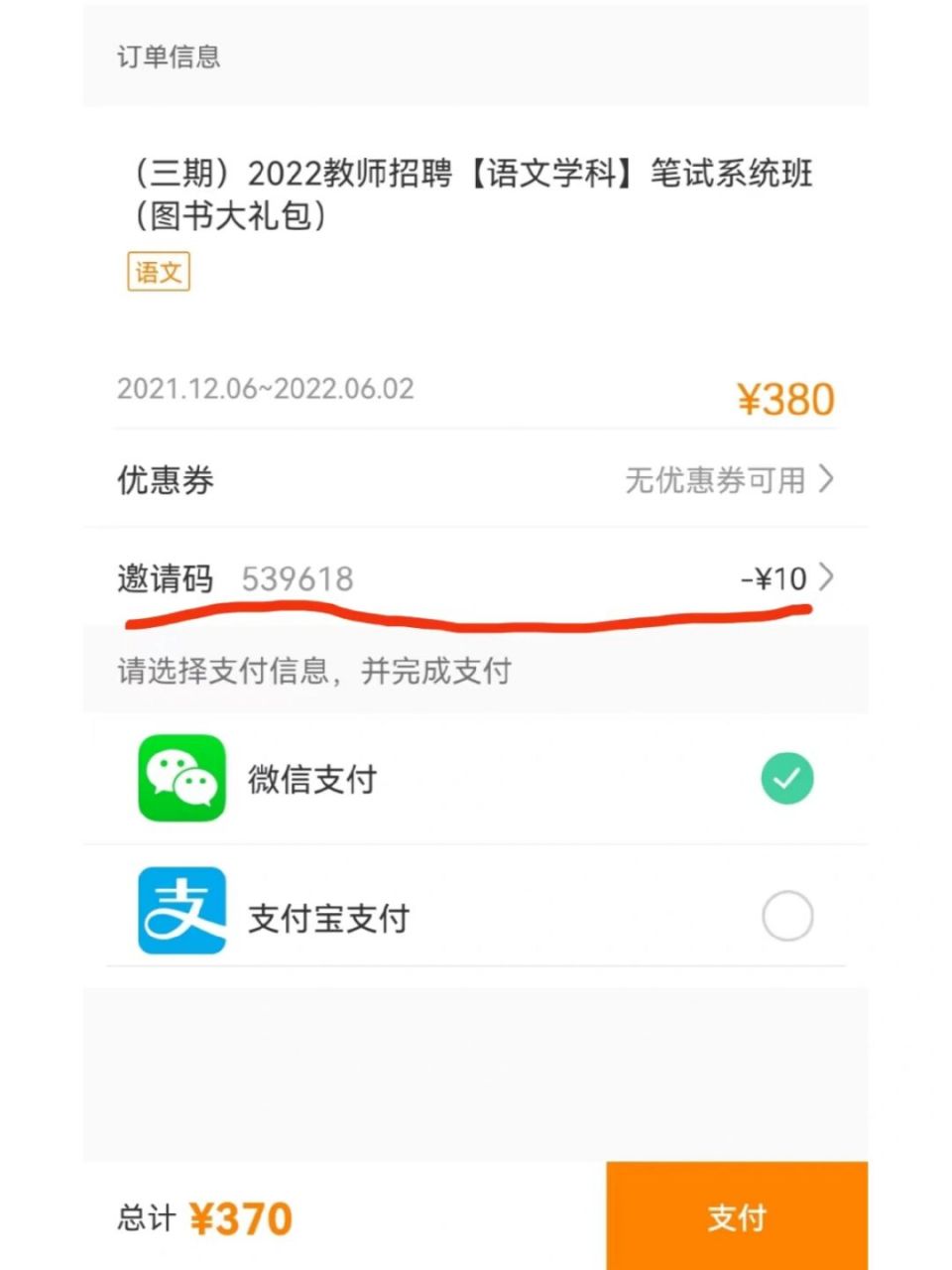Tap the red underline mark
The width and height of the screenshot is (952, 1270).
pos(466,617)
